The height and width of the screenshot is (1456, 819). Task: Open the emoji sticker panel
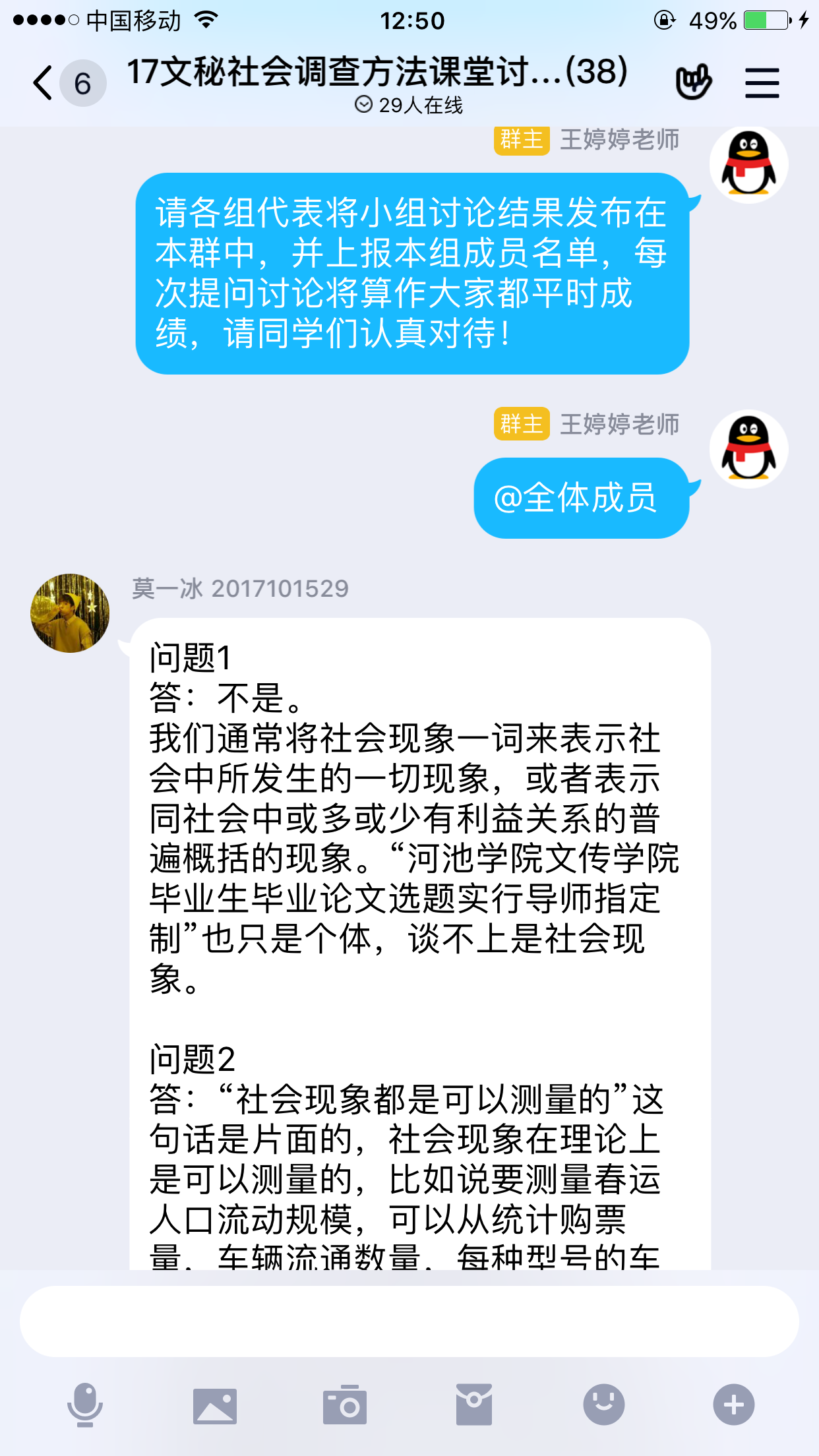pyautogui.click(x=603, y=1405)
